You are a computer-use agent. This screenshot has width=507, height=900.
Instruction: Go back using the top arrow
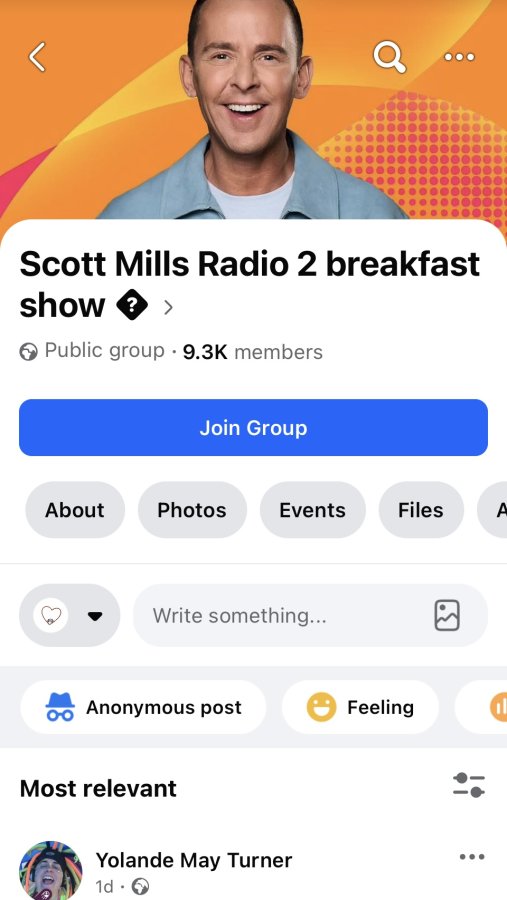pos(37,57)
